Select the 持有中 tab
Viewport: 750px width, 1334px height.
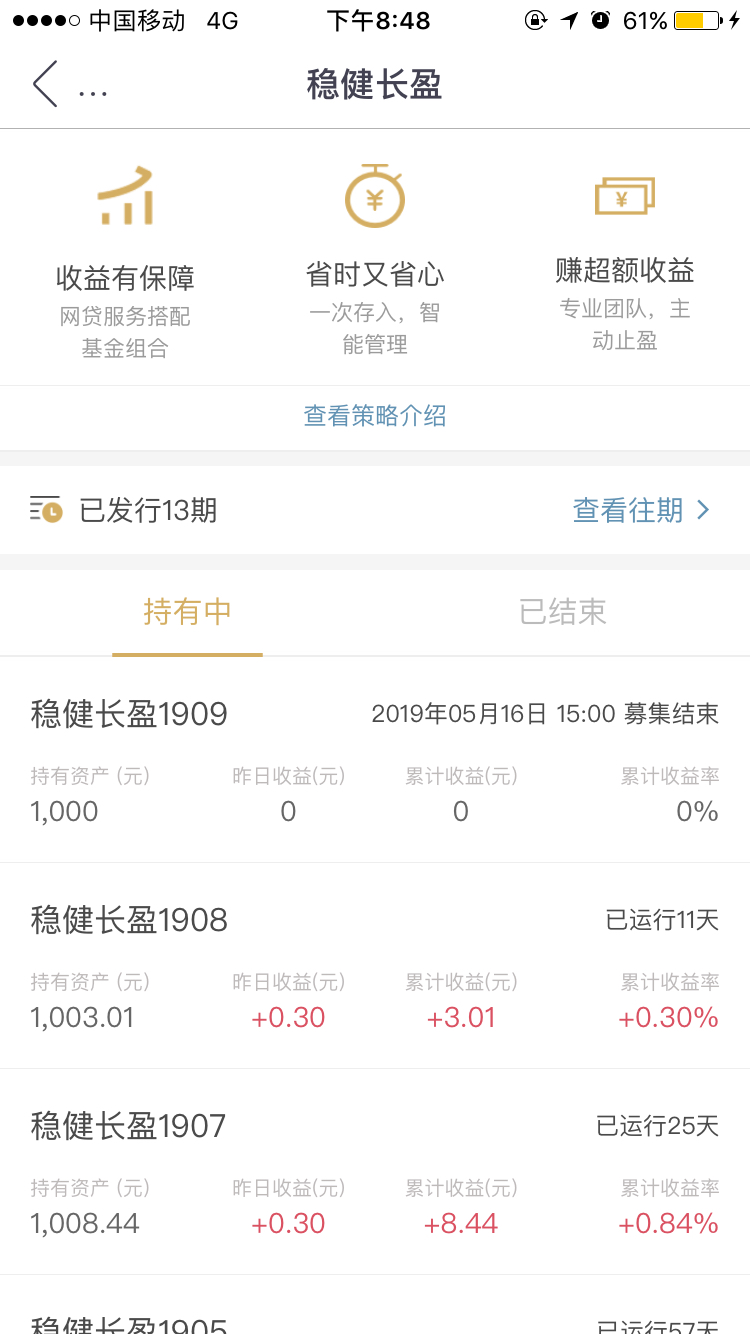point(187,612)
